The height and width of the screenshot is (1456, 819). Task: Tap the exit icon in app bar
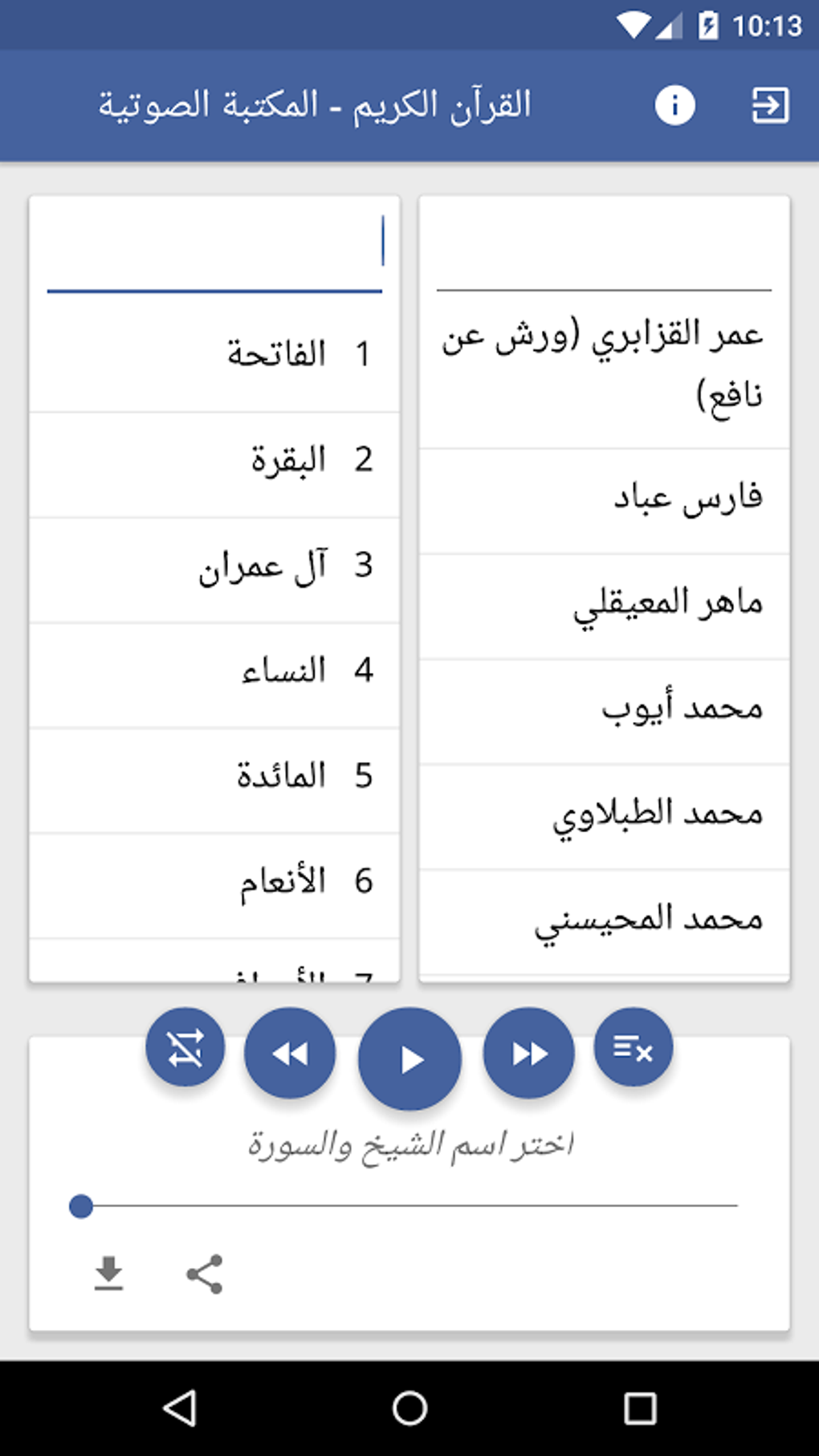click(770, 105)
